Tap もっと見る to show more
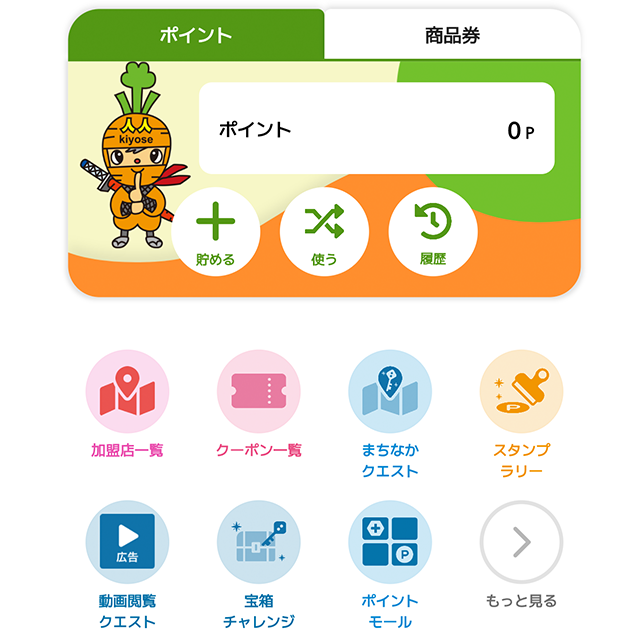This screenshot has height=640, width=640. pyautogui.click(x=521, y=543)
